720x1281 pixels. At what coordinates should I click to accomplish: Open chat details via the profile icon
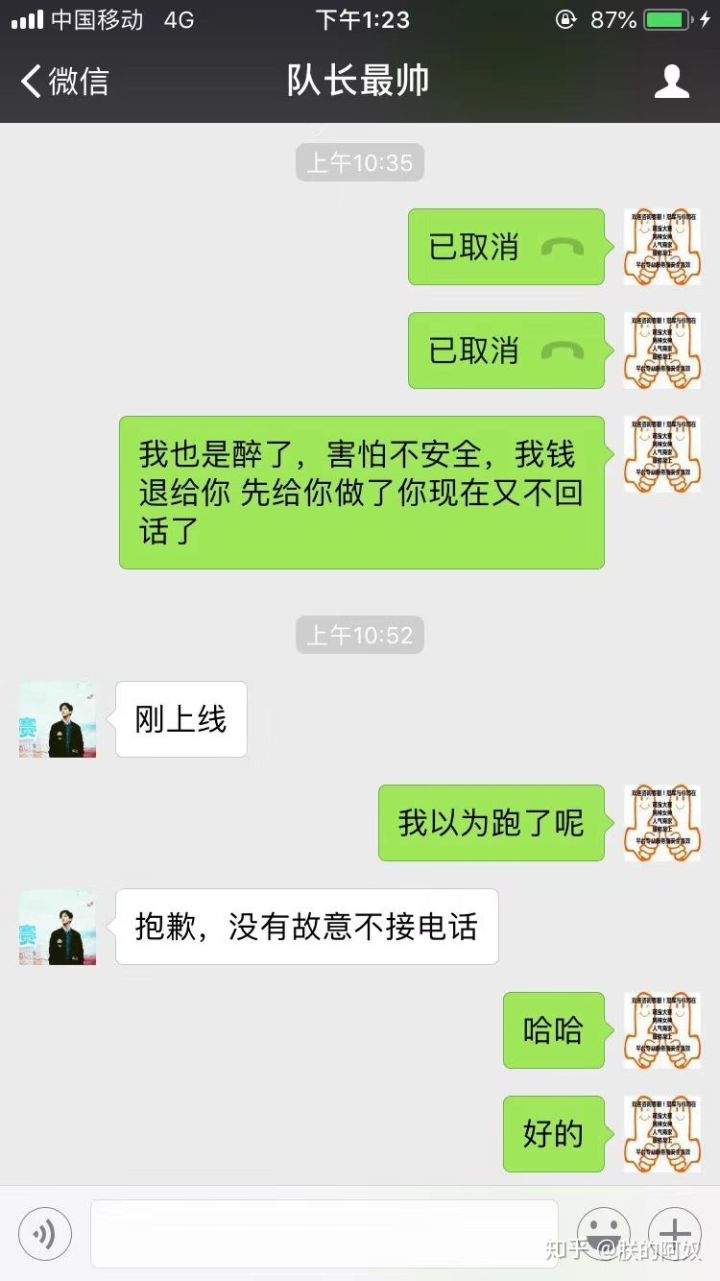[x=672, y=81]
